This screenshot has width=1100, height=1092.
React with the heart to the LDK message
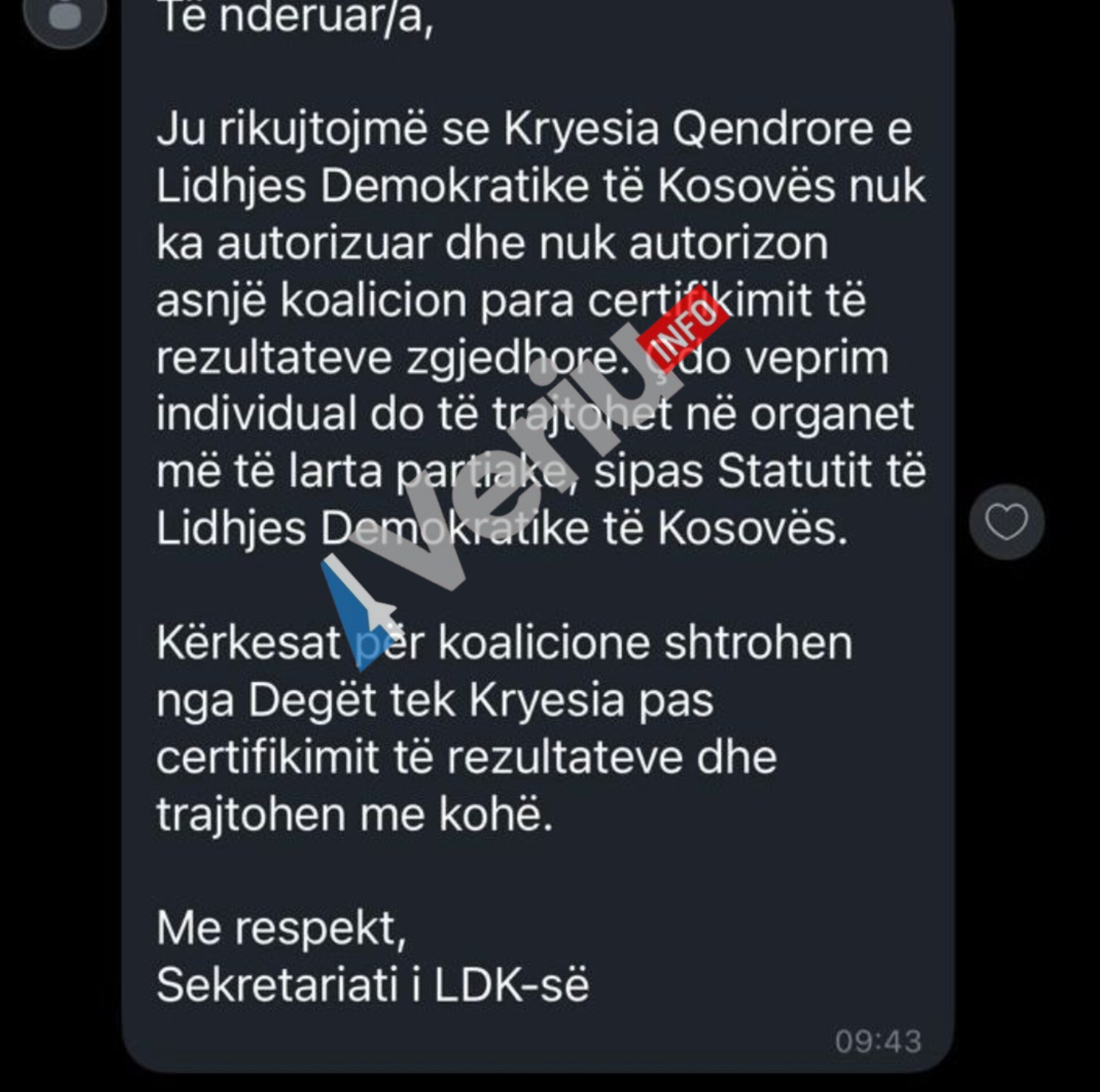tap(1006, 522)
